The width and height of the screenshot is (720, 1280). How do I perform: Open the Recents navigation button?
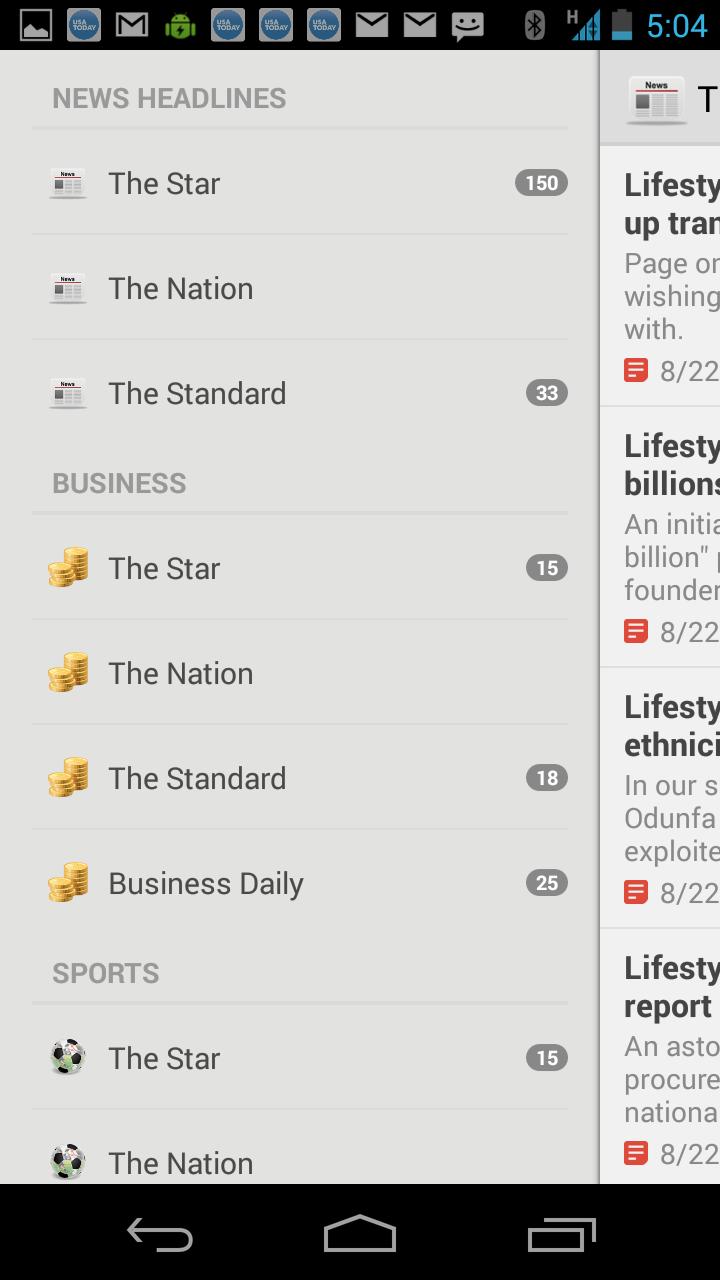[560, 1235]
